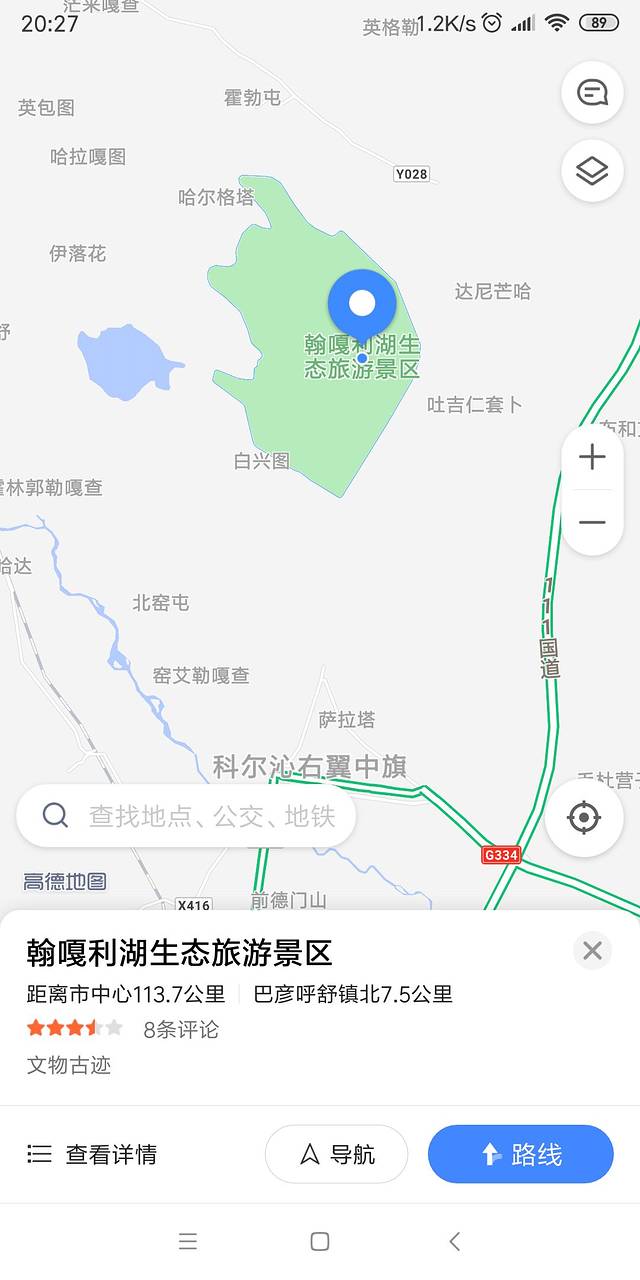Zoom out of the map
Image resolution: width=640 pixels, height=1280 pixels.
[592, 522]
